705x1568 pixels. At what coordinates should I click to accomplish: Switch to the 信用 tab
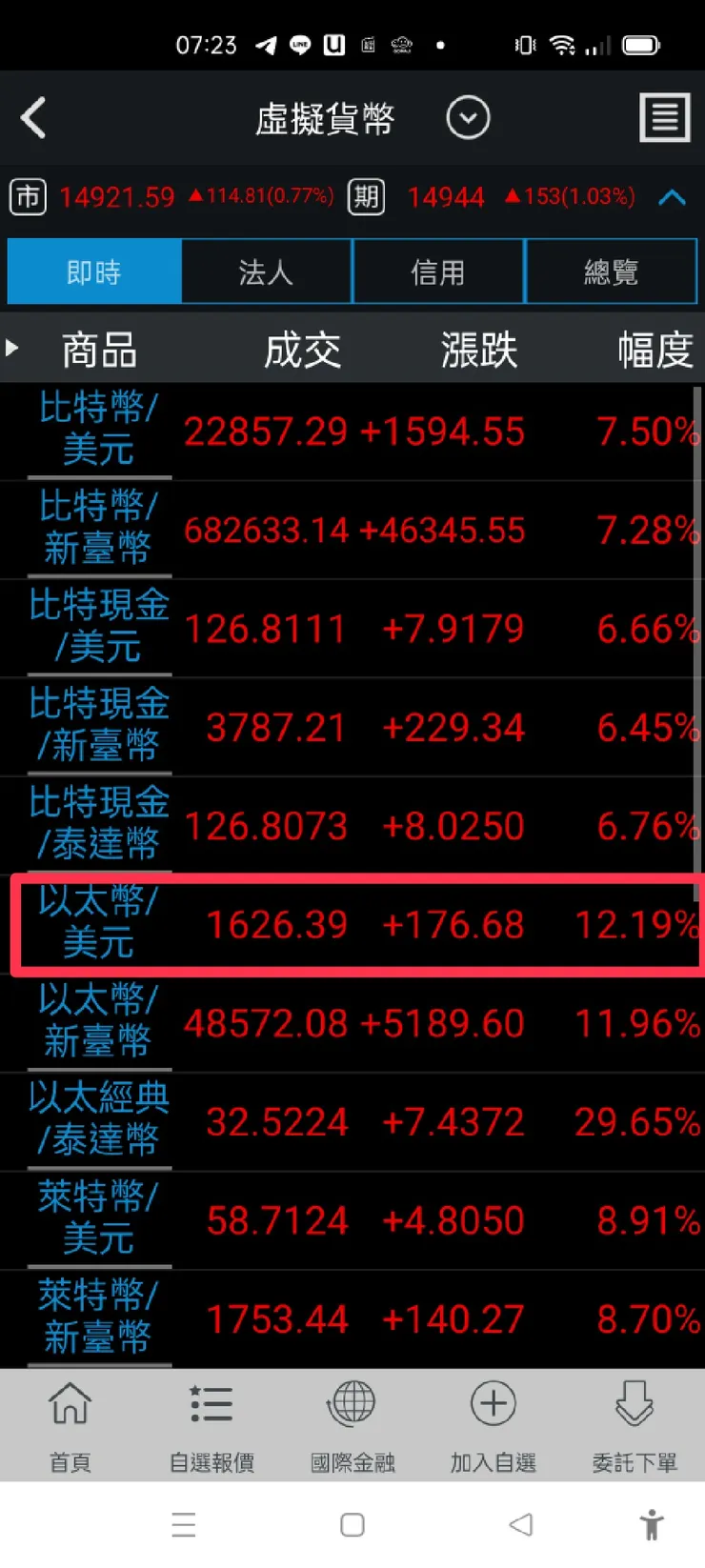coord(438,272)
